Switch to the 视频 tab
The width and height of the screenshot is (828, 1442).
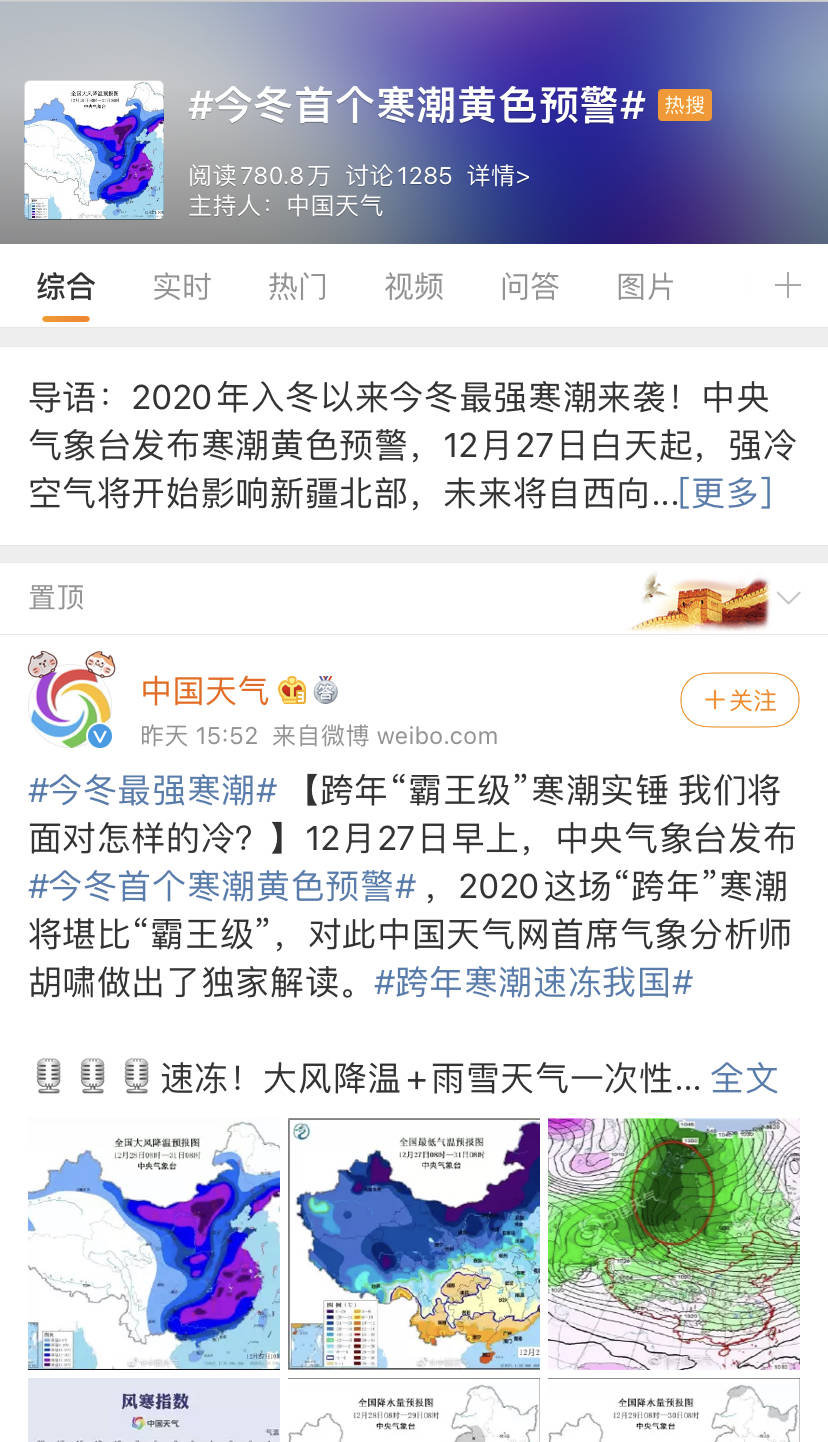pos(413,287)
